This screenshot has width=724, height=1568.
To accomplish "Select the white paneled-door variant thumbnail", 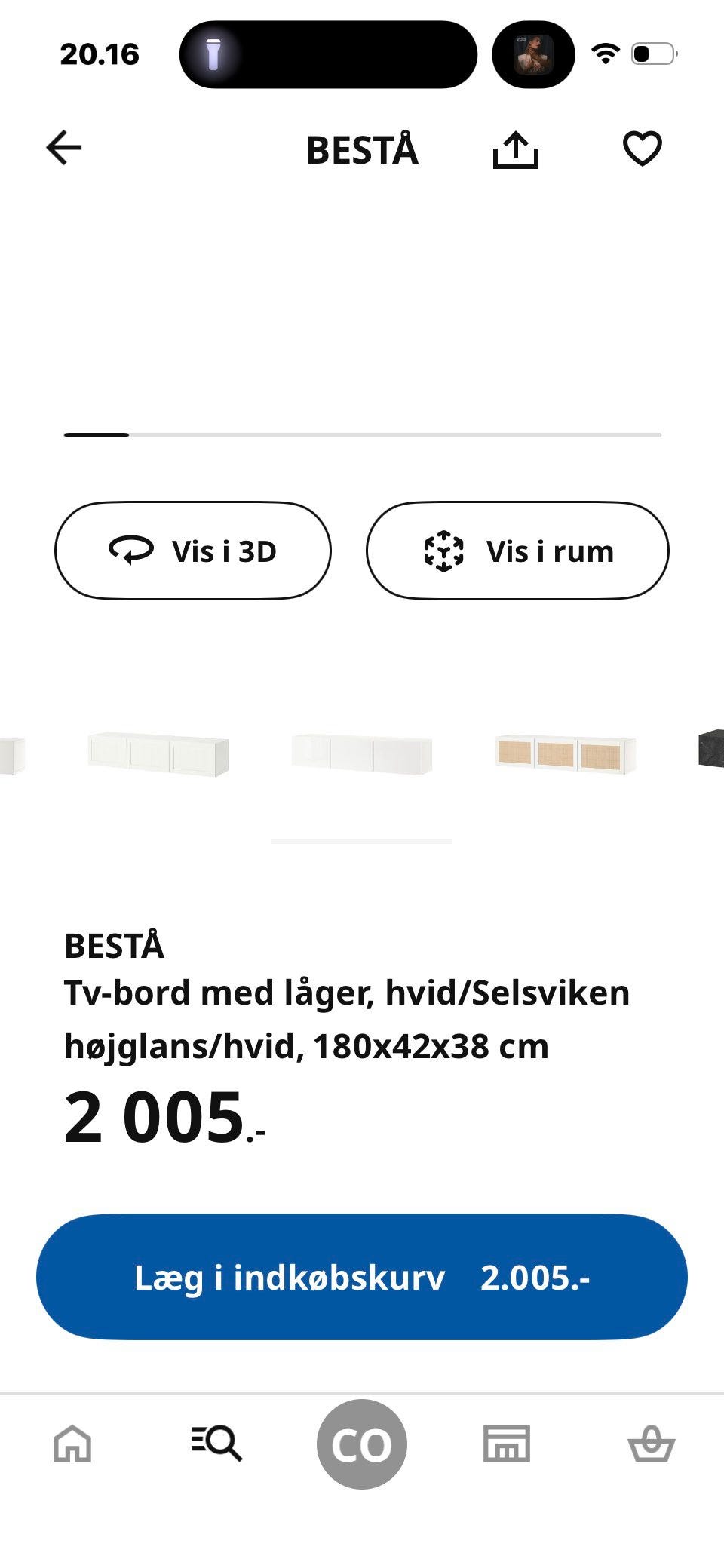I will (x=158, y=753).
